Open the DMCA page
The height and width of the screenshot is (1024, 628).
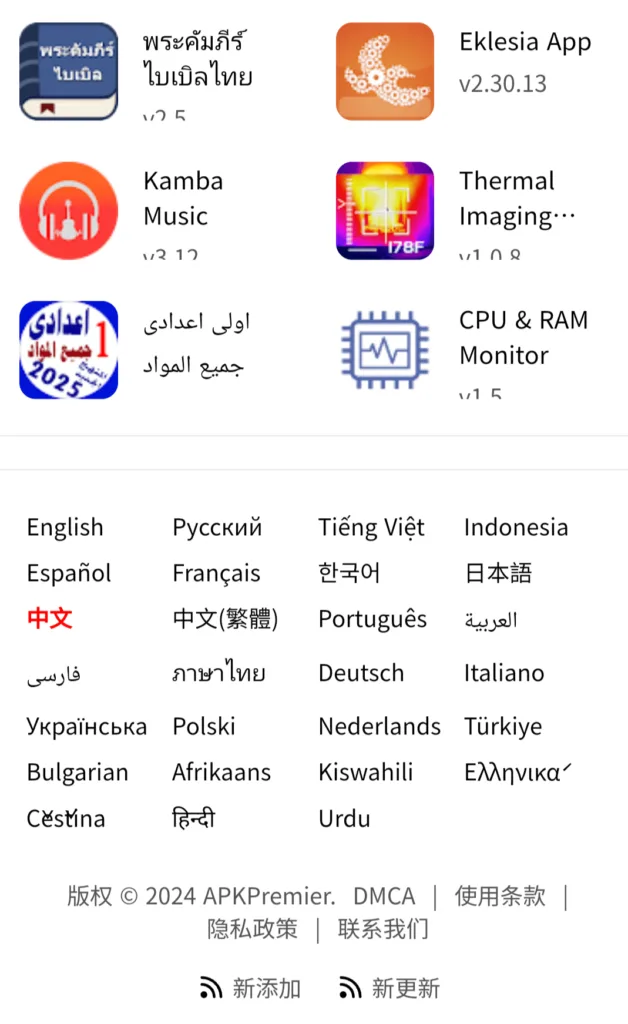pos(384,896)
